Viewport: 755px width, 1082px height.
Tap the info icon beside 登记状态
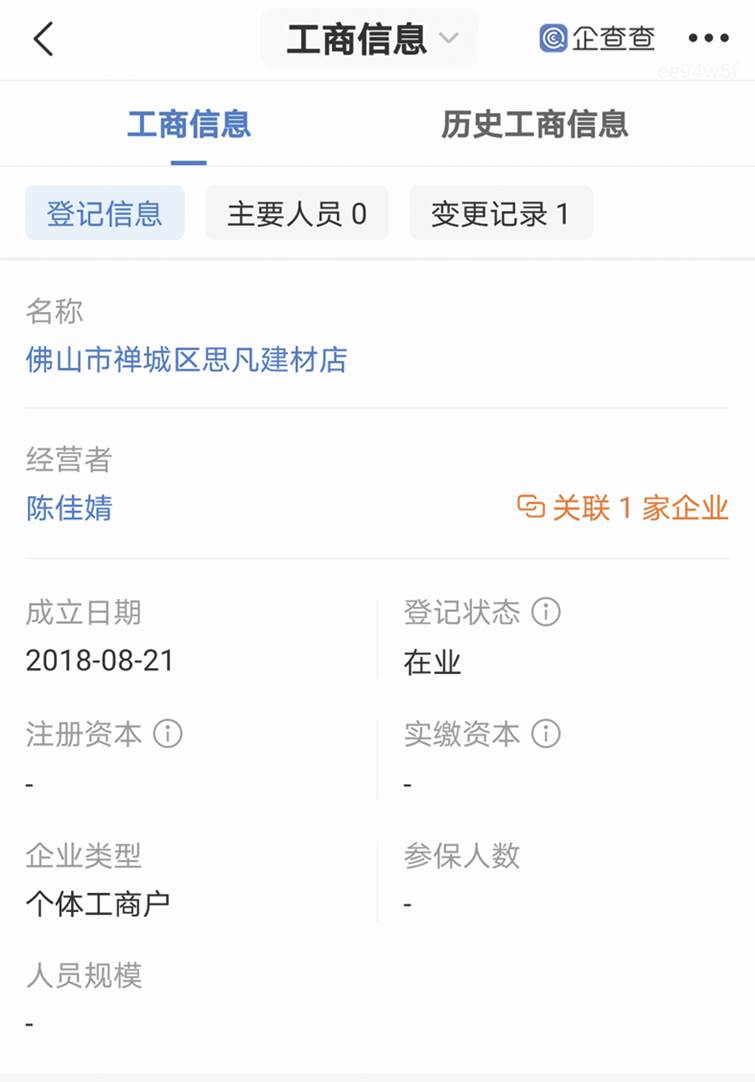546,612
